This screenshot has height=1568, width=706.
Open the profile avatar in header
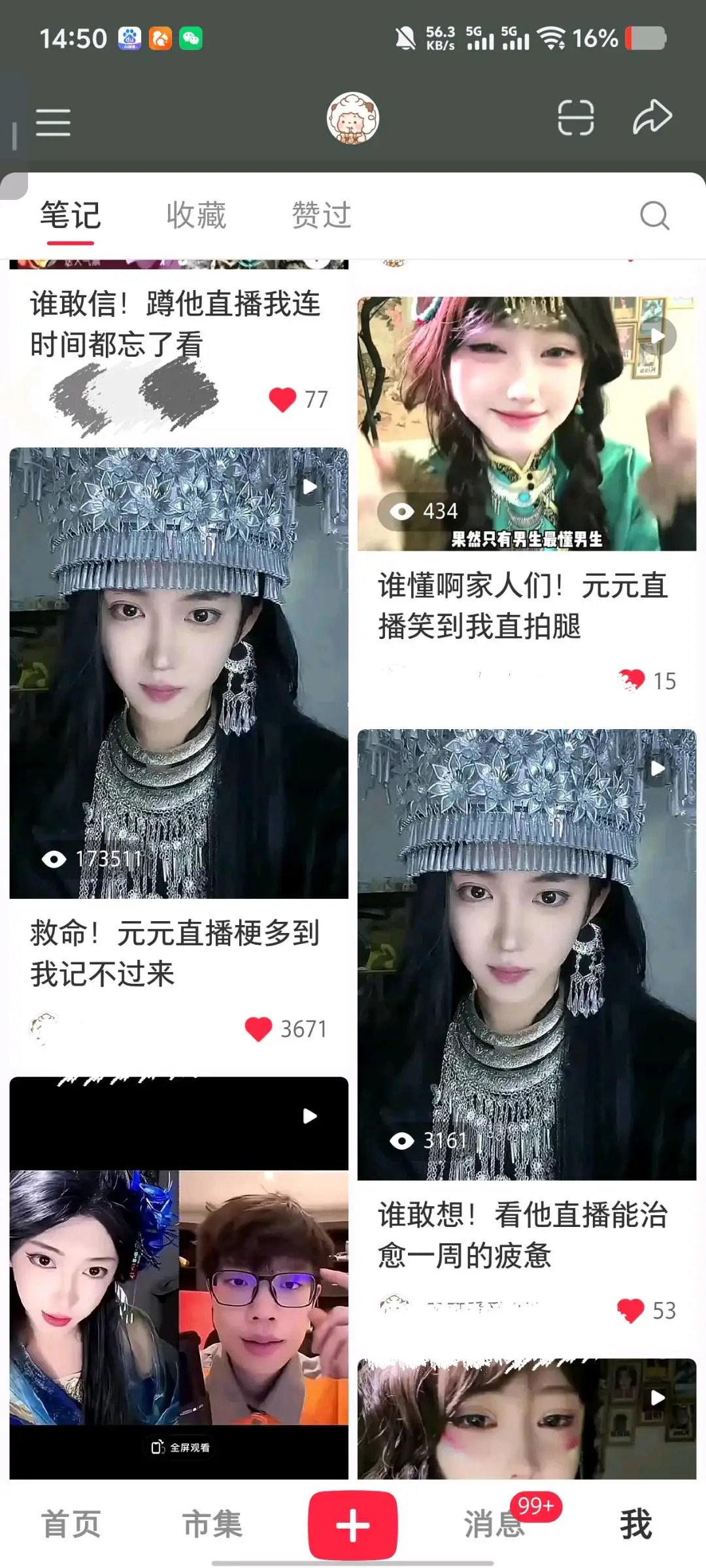coord(353,118)
